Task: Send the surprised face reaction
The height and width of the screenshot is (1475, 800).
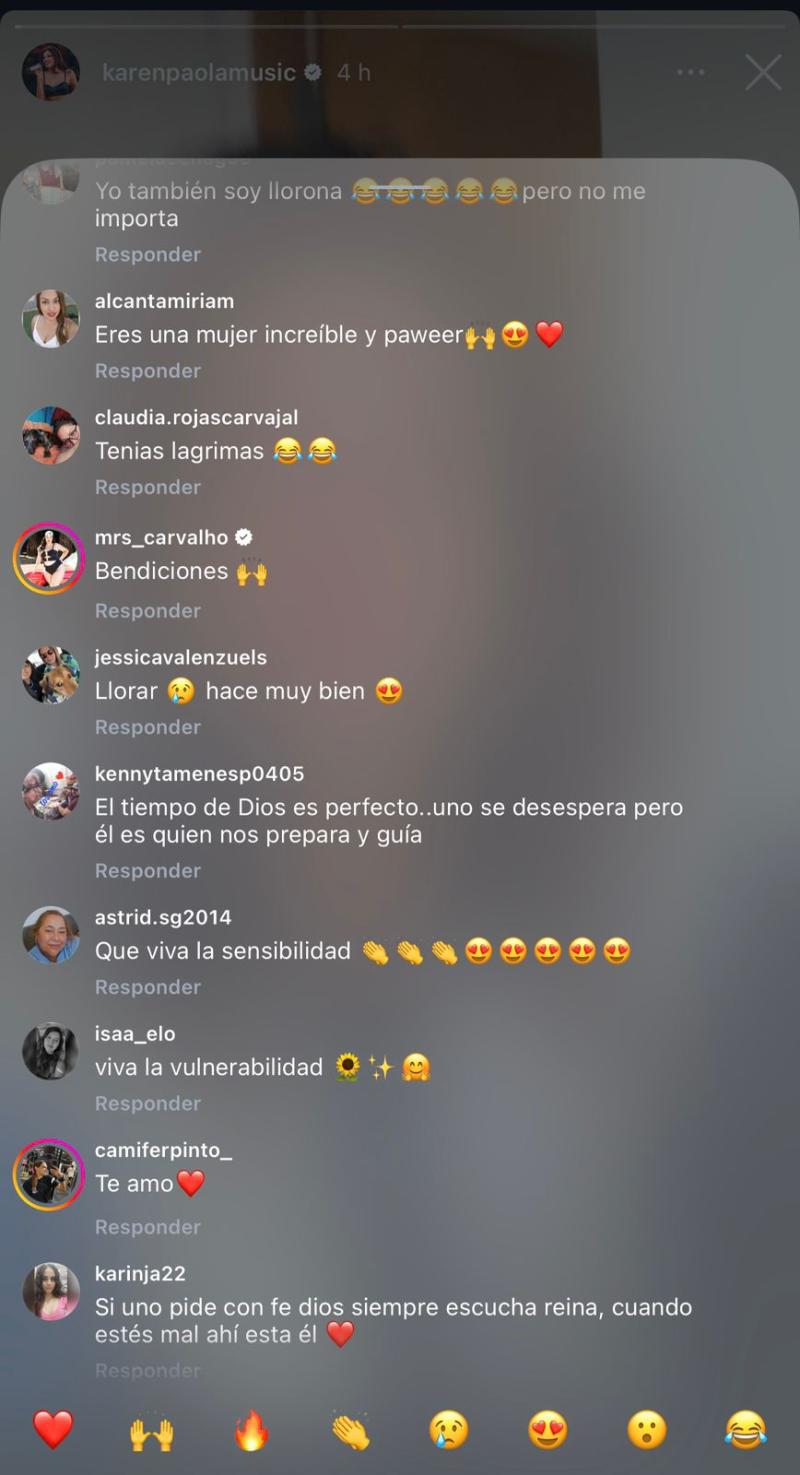Action: click(647, 1432)
